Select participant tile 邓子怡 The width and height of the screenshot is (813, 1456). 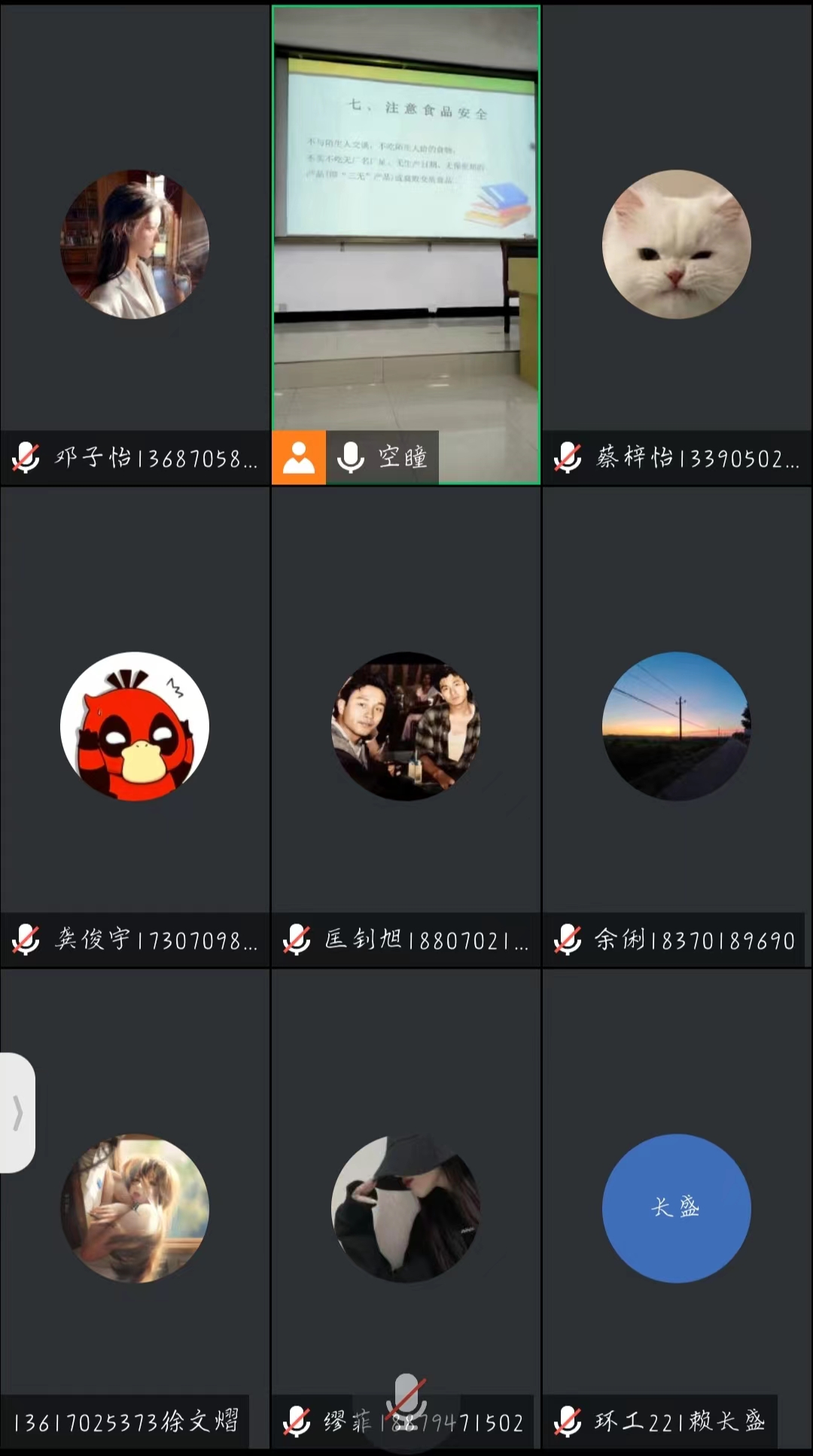[135, 245]
